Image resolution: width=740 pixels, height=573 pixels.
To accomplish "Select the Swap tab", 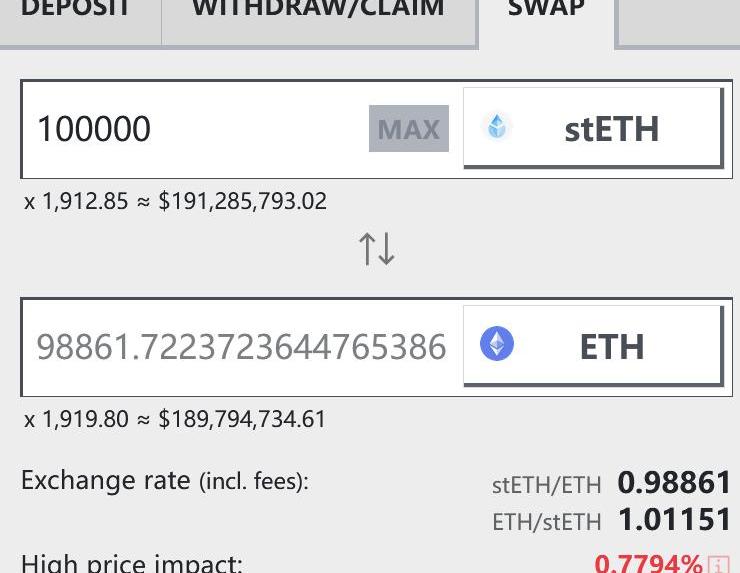I will tap(546, 14).
